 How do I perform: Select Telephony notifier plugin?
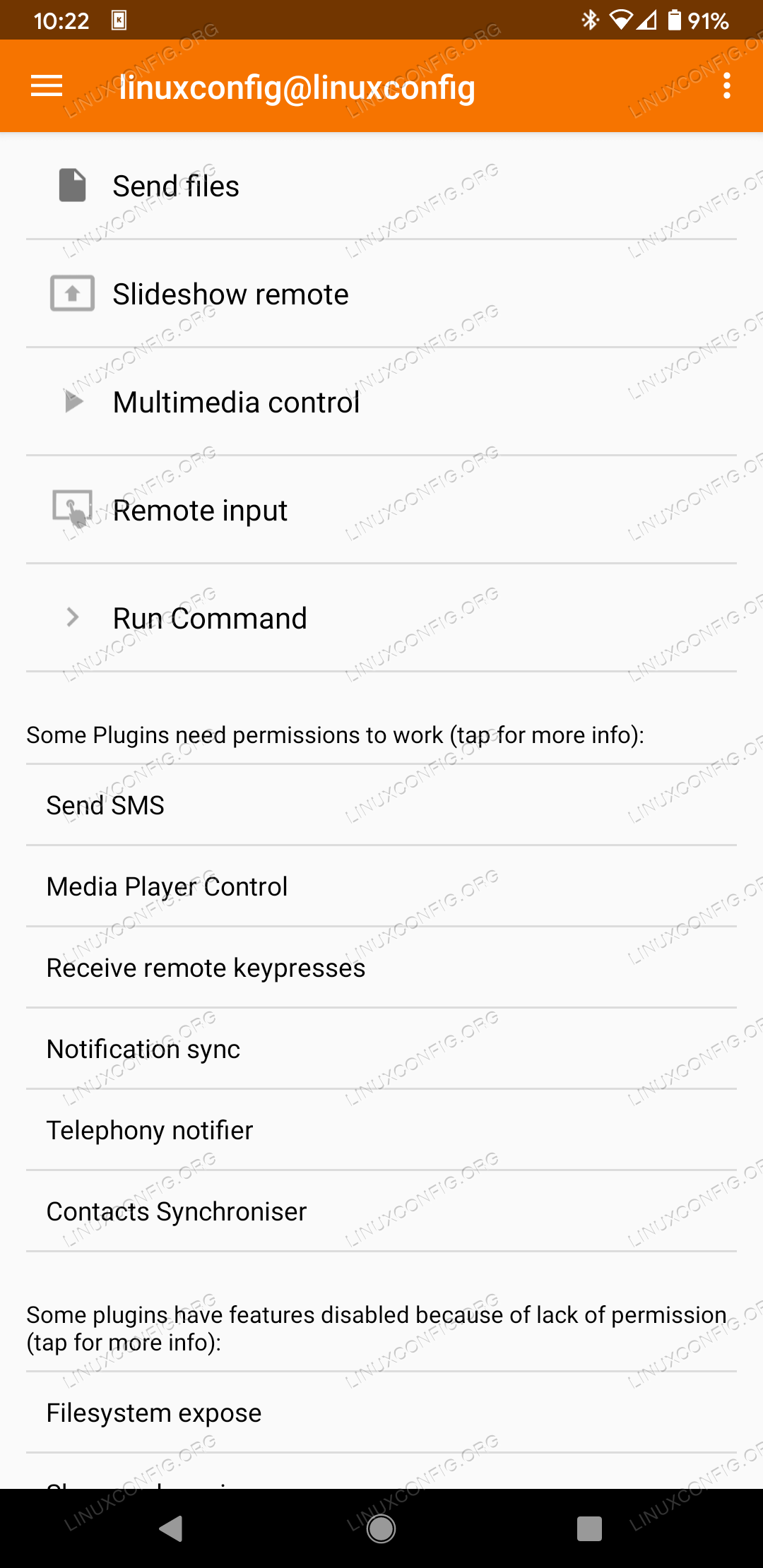381,1130
